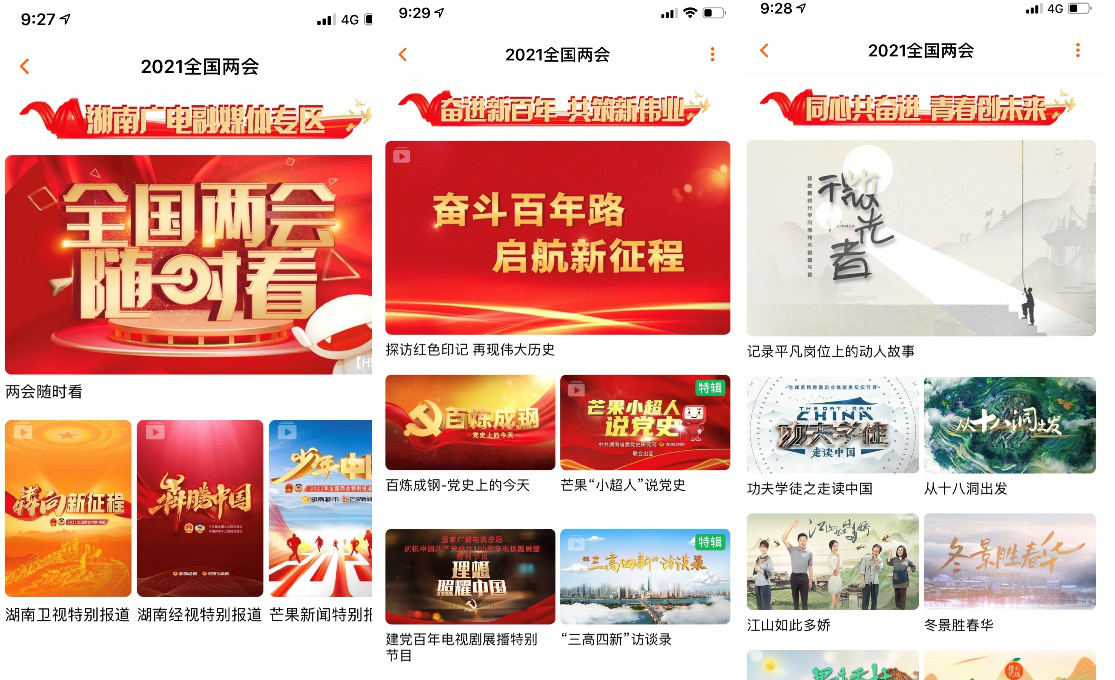Open overflow menu on 奋进新百年 page
This screenshot has height=680, width=1115.
click(x=712, y=54)
